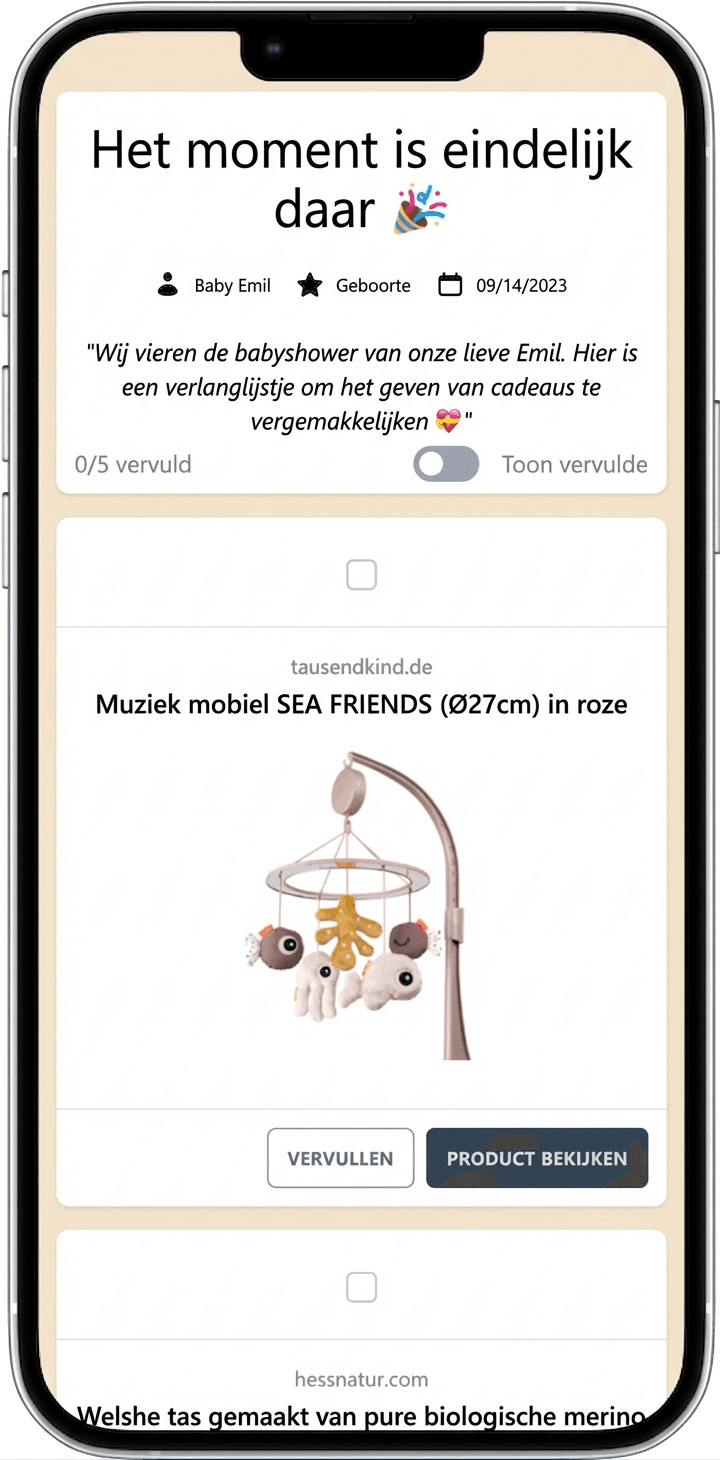Check the box above the SEA FRIENDS mobile
Viewport: 720px width, 1460px height.
pyautogui.click(x=360, y=575)
